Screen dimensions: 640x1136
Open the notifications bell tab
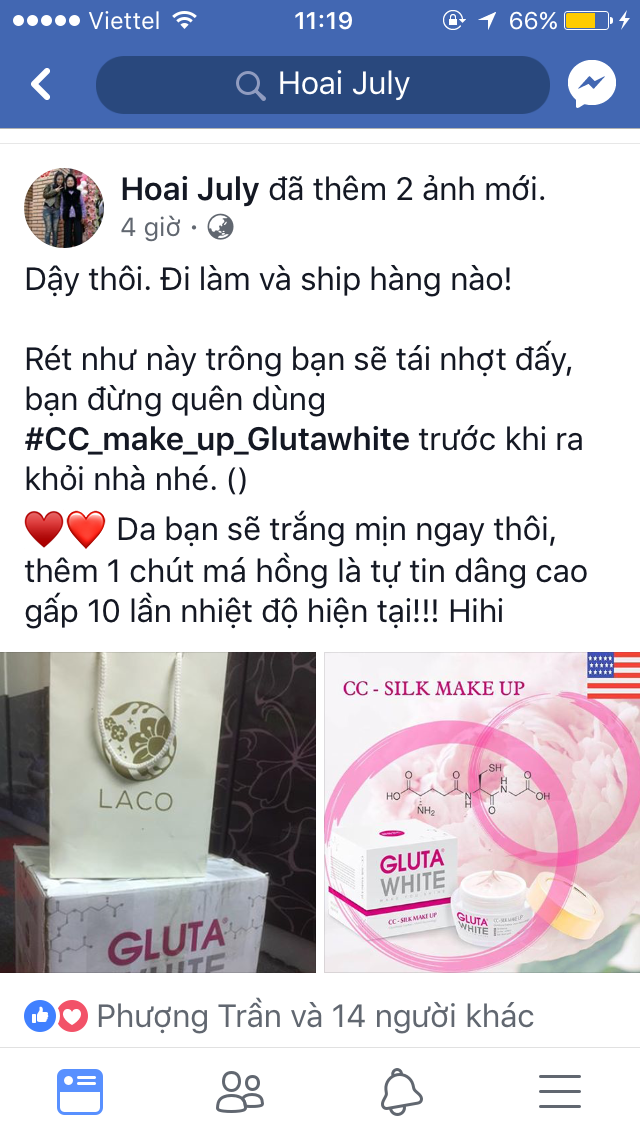click(x=401, y=1092)
